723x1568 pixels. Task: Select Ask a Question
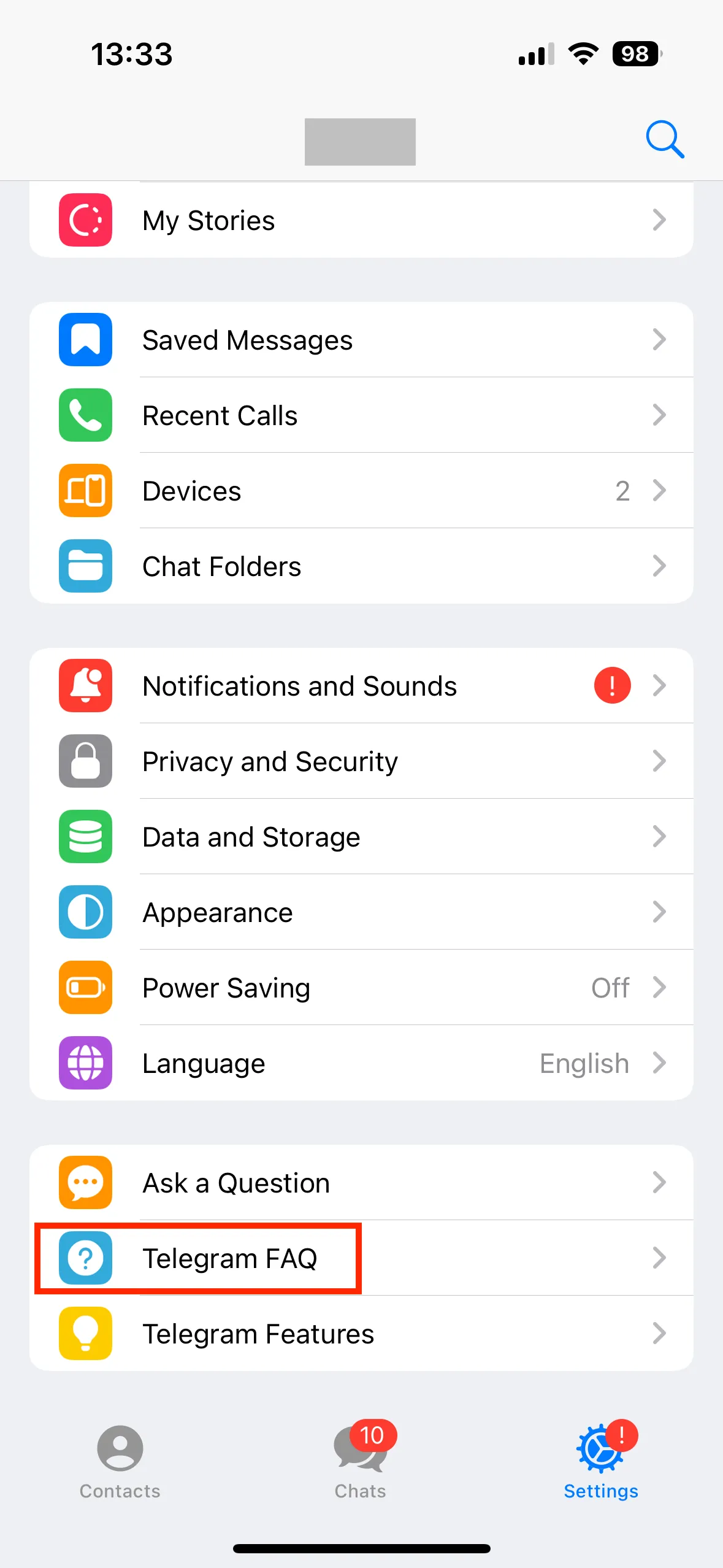[x=361, y=1183]
